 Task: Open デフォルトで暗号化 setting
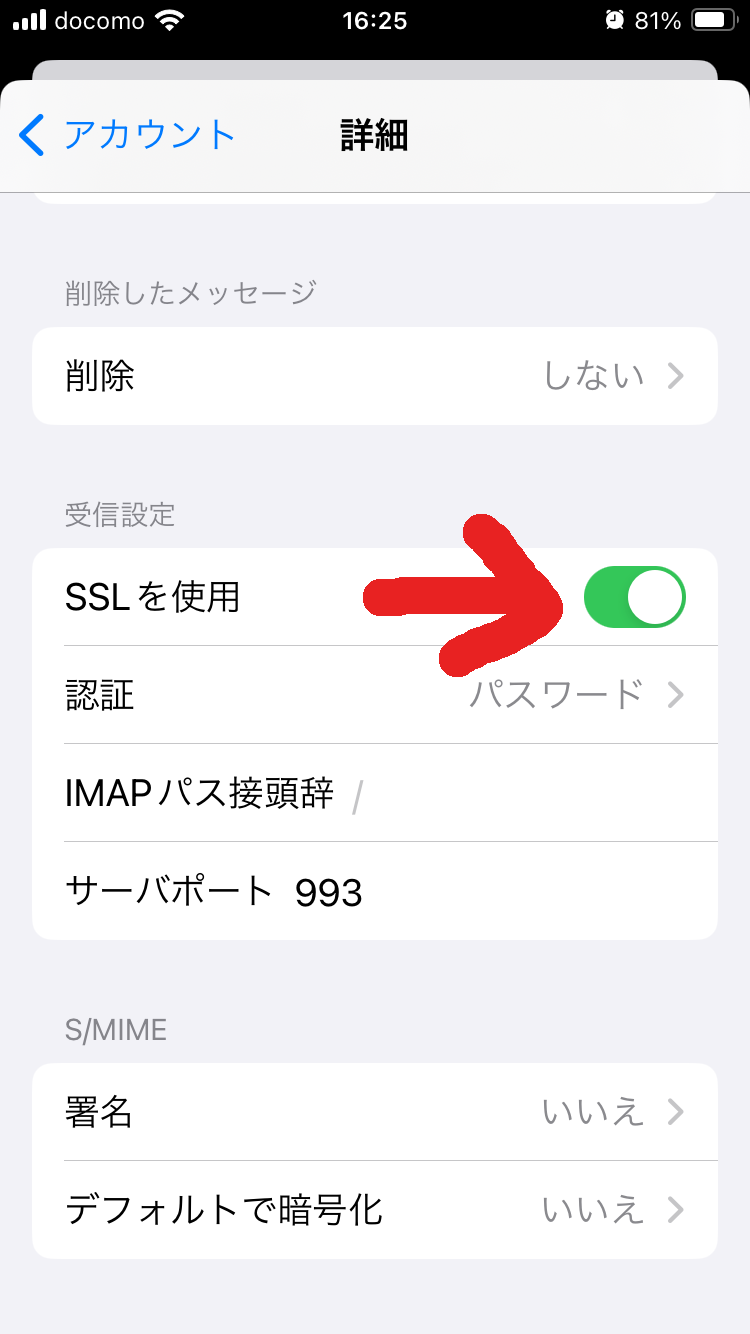tap(375, 1210)
